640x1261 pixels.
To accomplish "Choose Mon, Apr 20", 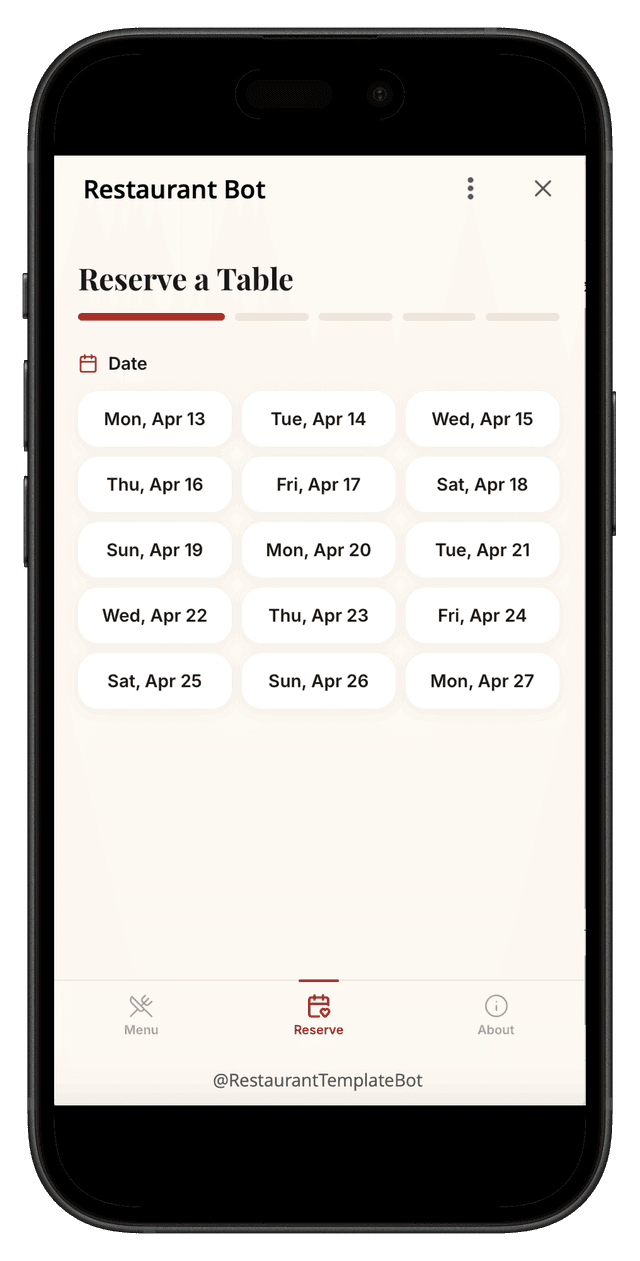I will 318,550.
